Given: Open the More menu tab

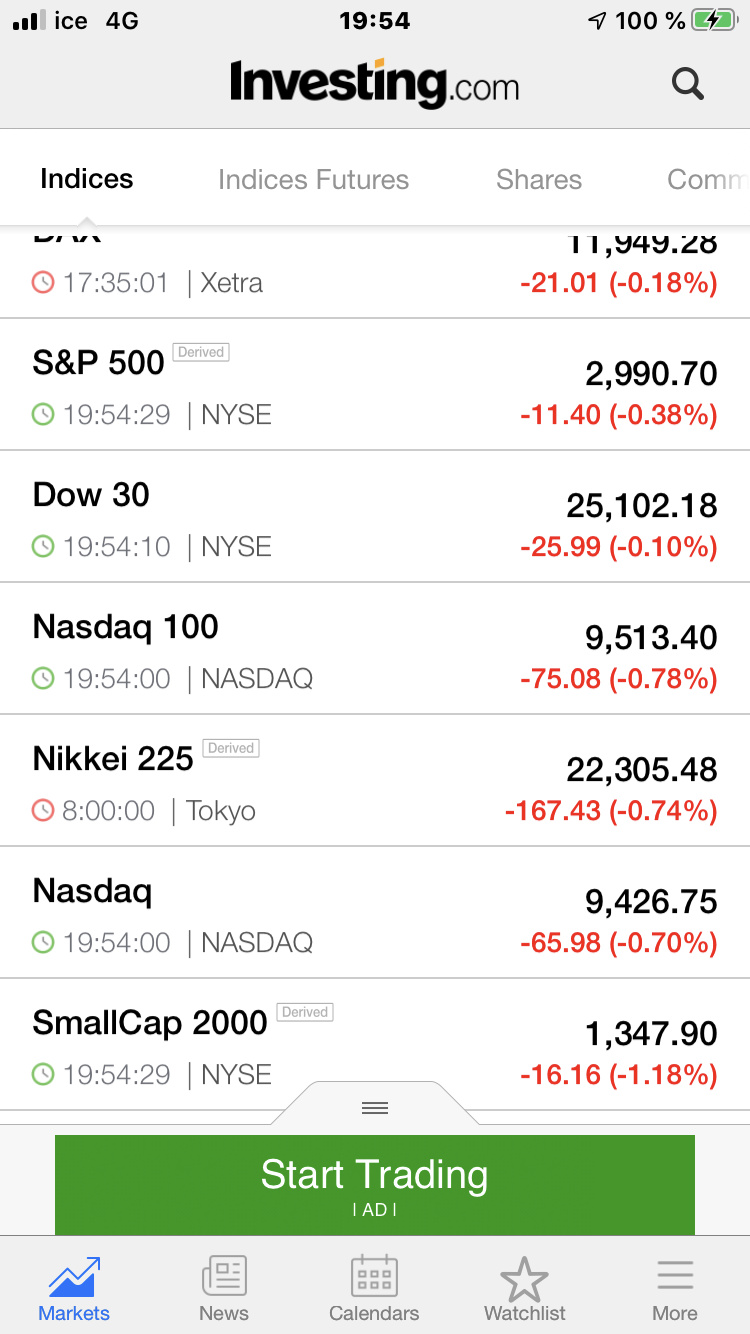Looking at the screenshot, I should 675,1290.
